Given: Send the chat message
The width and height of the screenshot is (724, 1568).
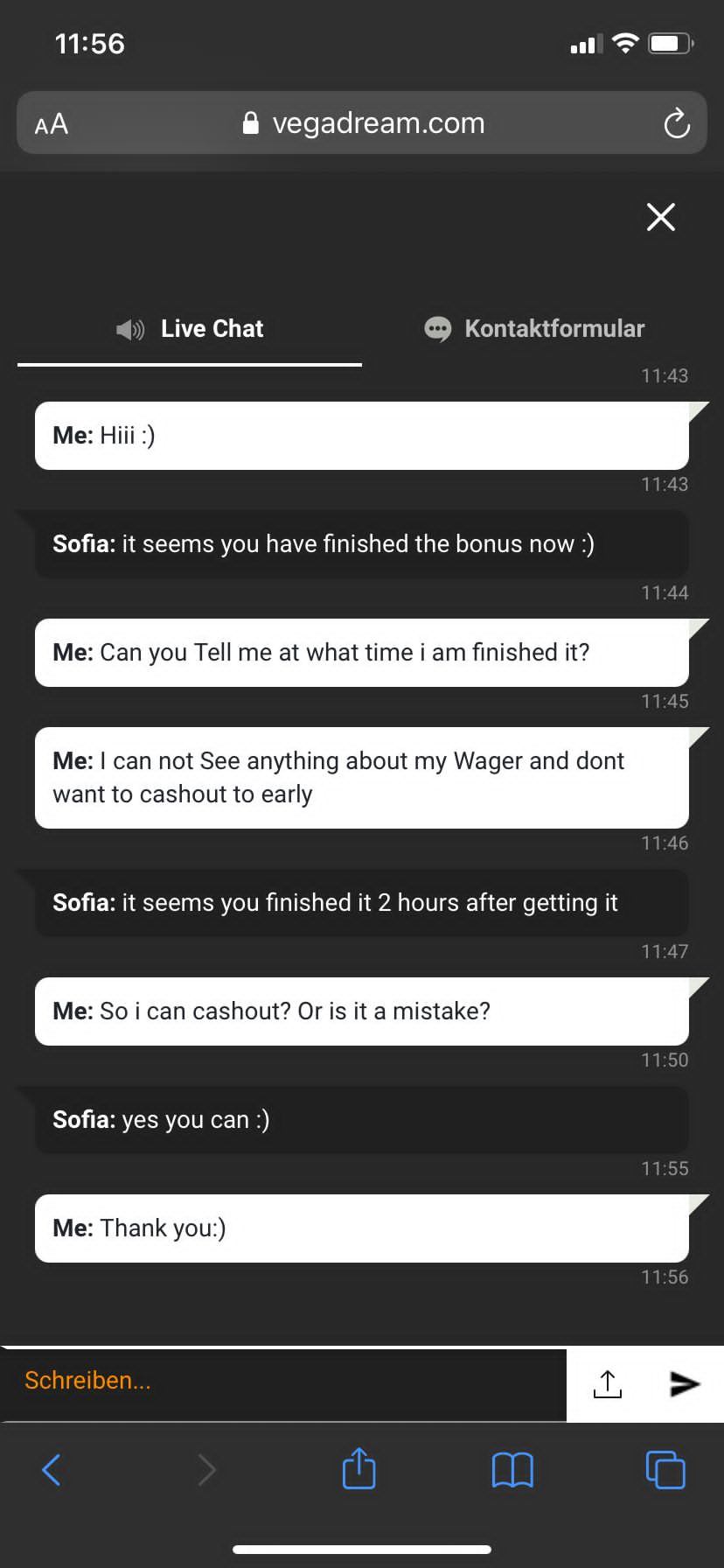Looking at the screenshot, I should coord(685,1383).
